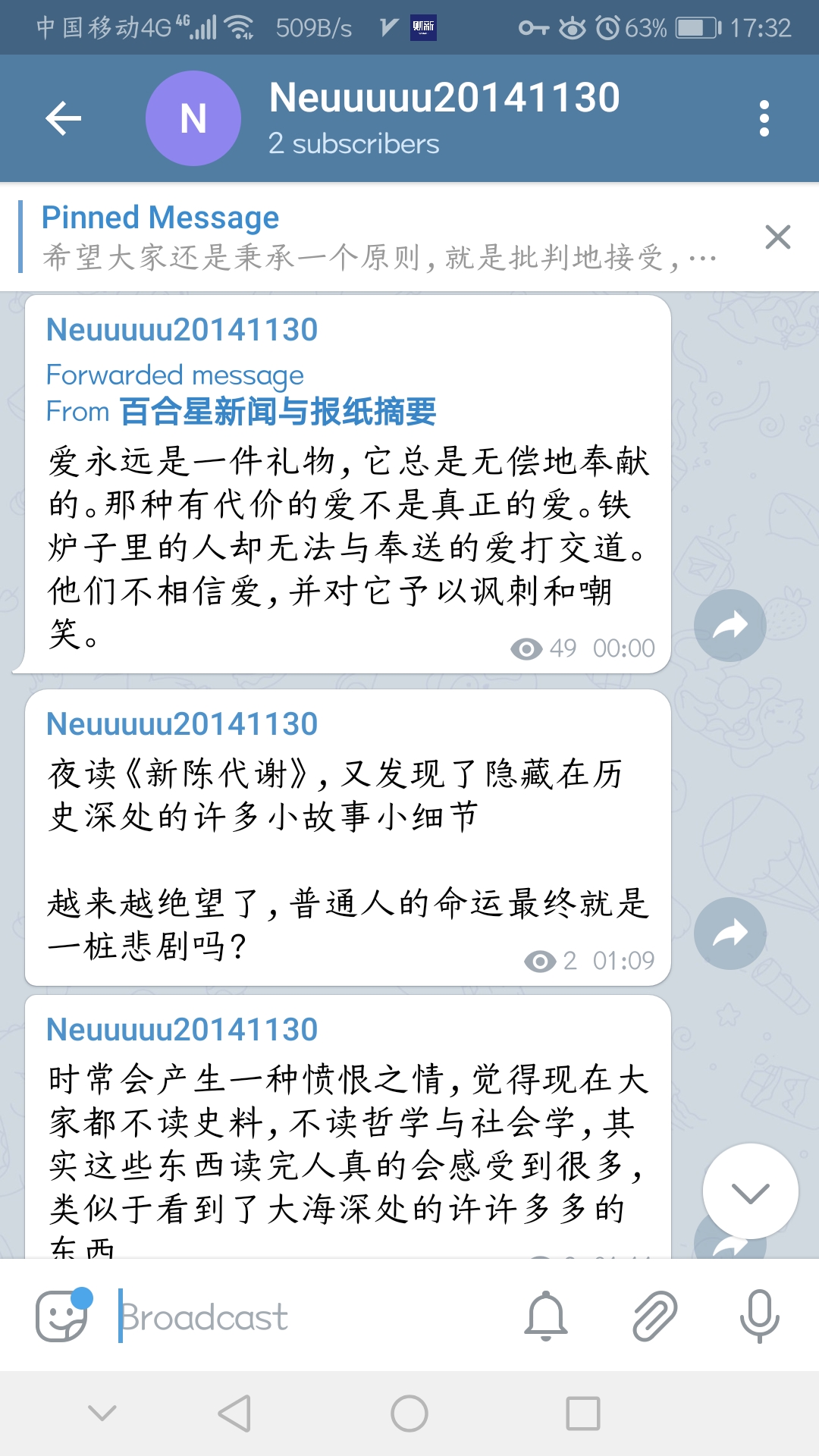The image size is (819, 1456).
Task: Forward the message with 49 views
Action: click(x=730, y=626)
